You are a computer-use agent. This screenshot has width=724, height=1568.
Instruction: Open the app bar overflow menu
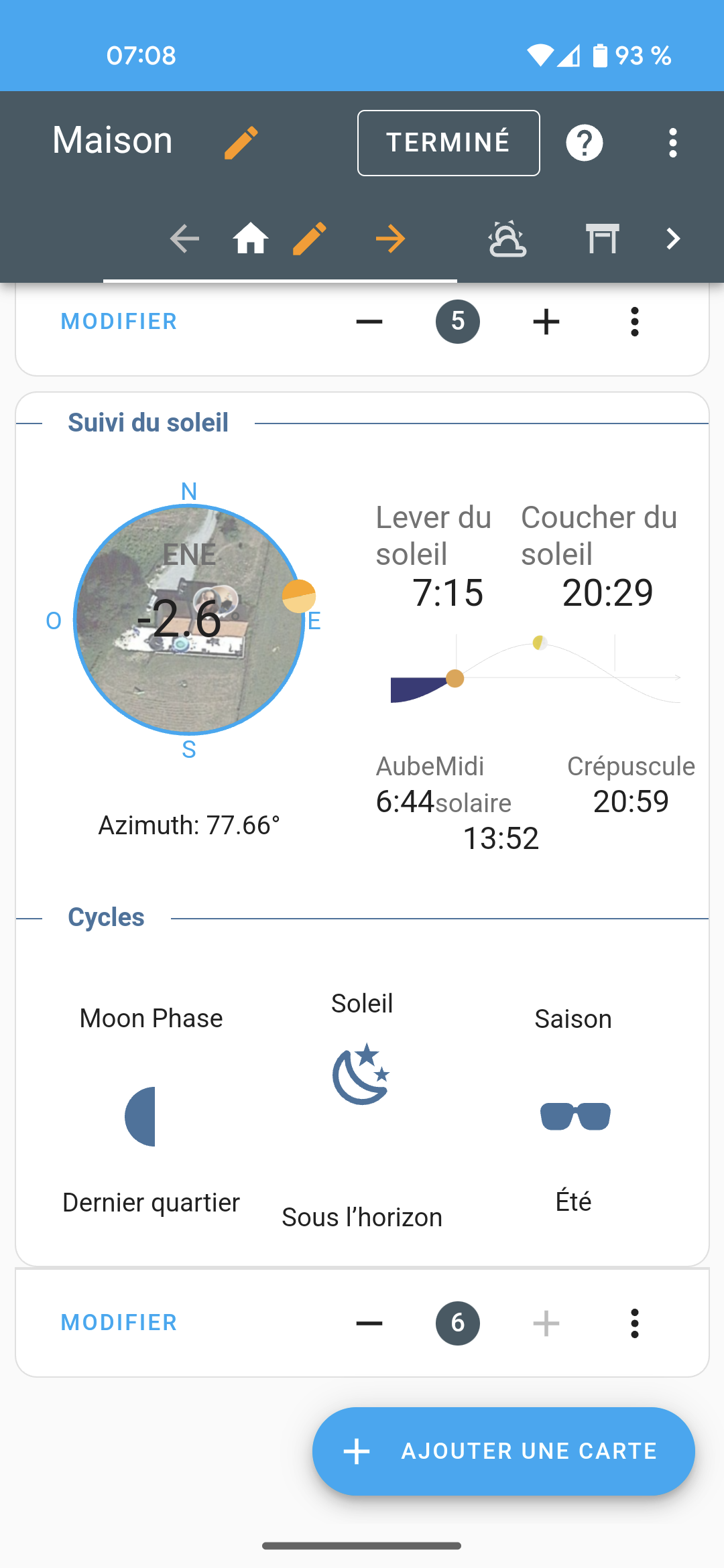(x=673, y=143)
